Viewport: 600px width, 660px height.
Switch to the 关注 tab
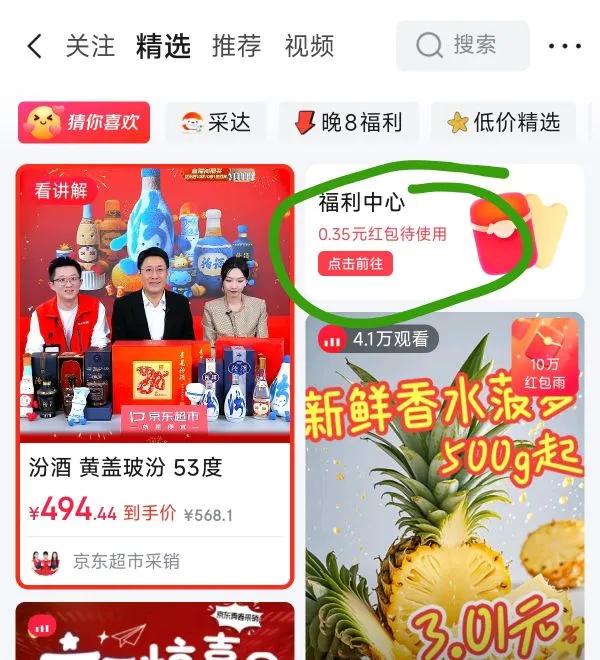point(90,46)
